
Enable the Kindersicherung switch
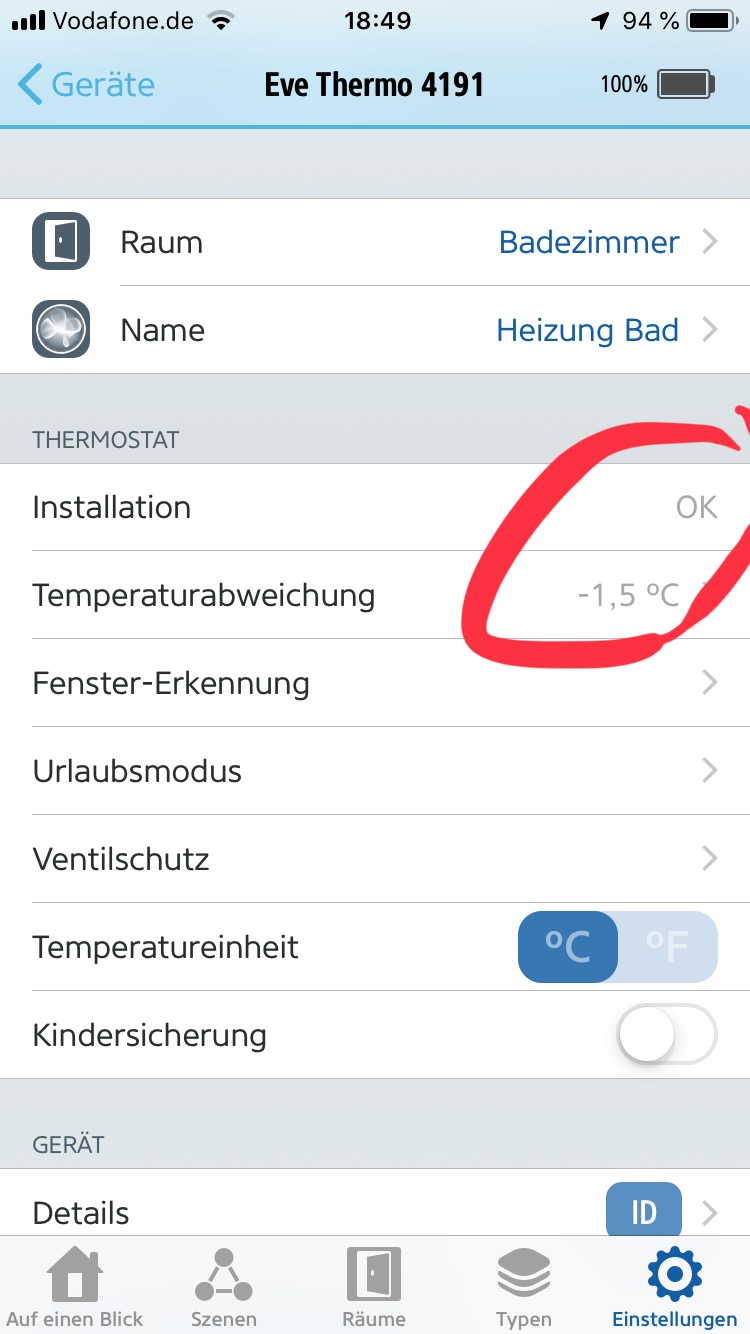coord(667,1034)
